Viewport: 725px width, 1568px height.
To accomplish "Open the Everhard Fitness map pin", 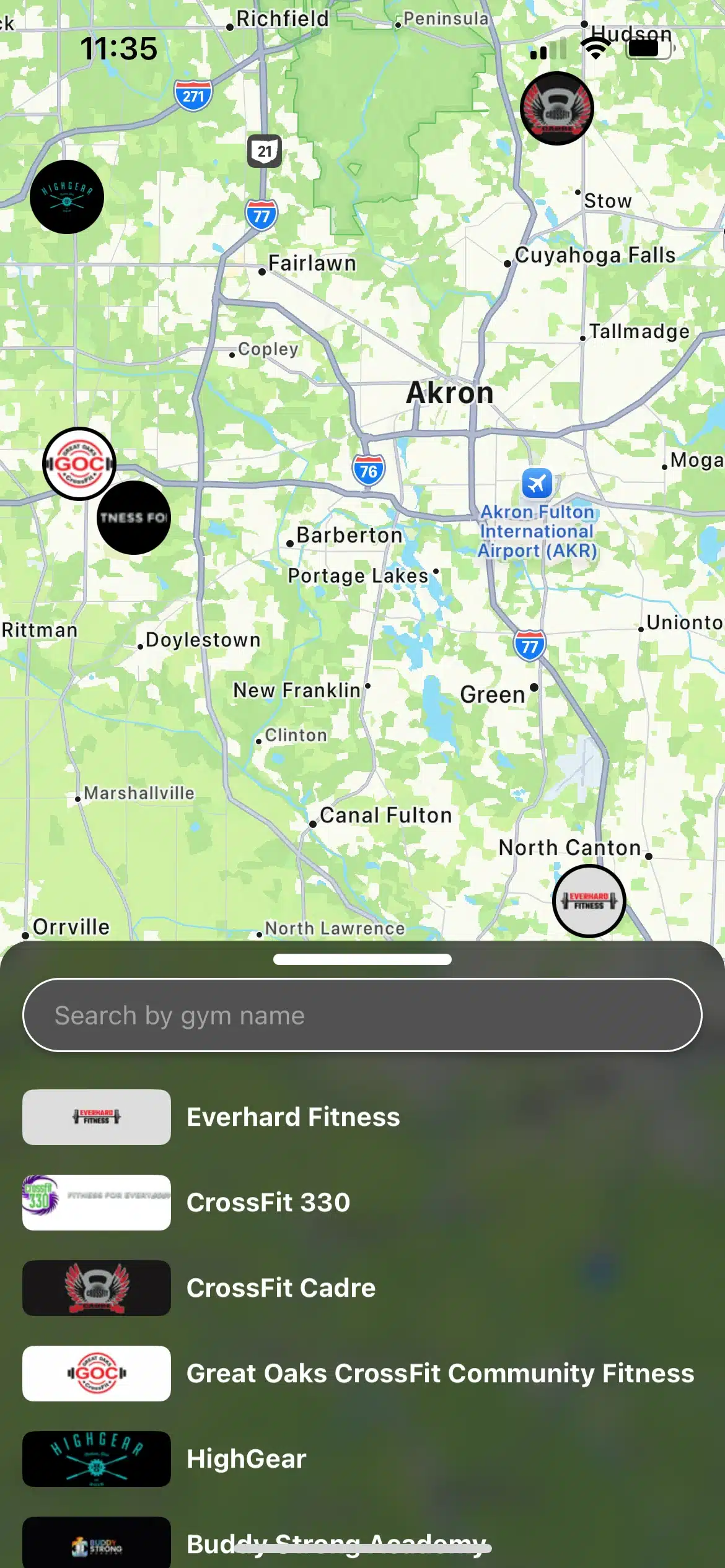I will coord(589,900).
